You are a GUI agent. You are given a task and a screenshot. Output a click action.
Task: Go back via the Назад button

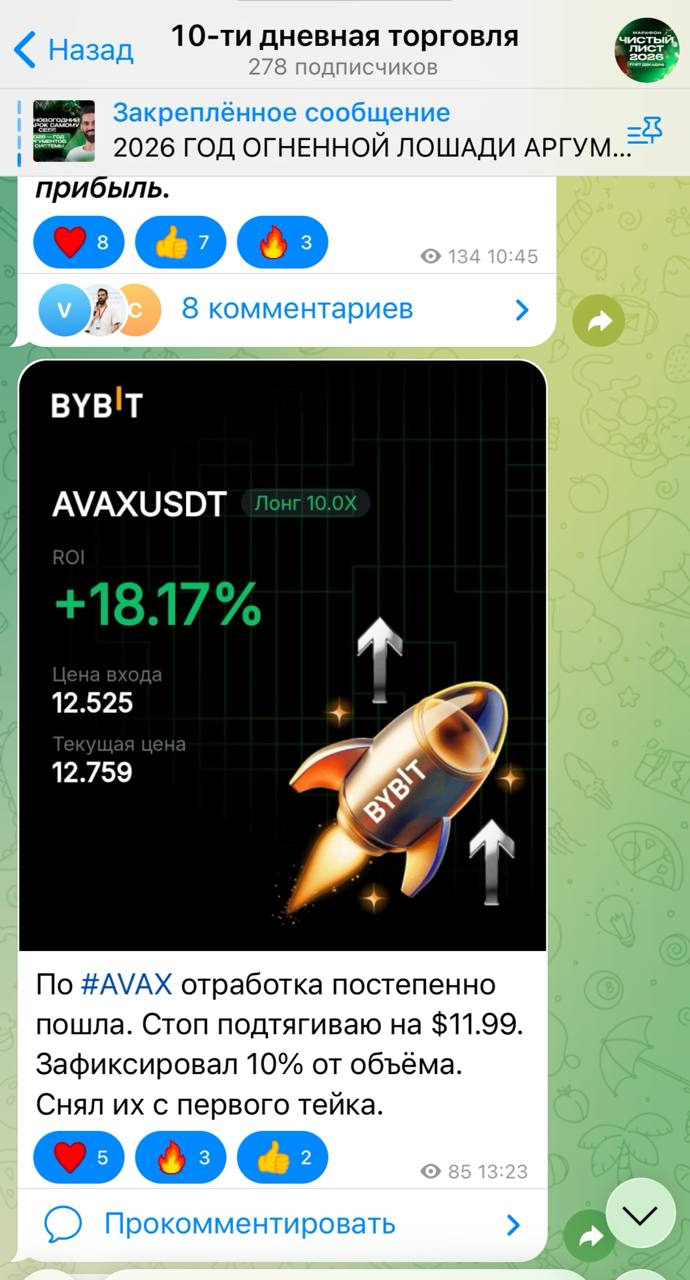pyautogui.click(x=72, y=49)
